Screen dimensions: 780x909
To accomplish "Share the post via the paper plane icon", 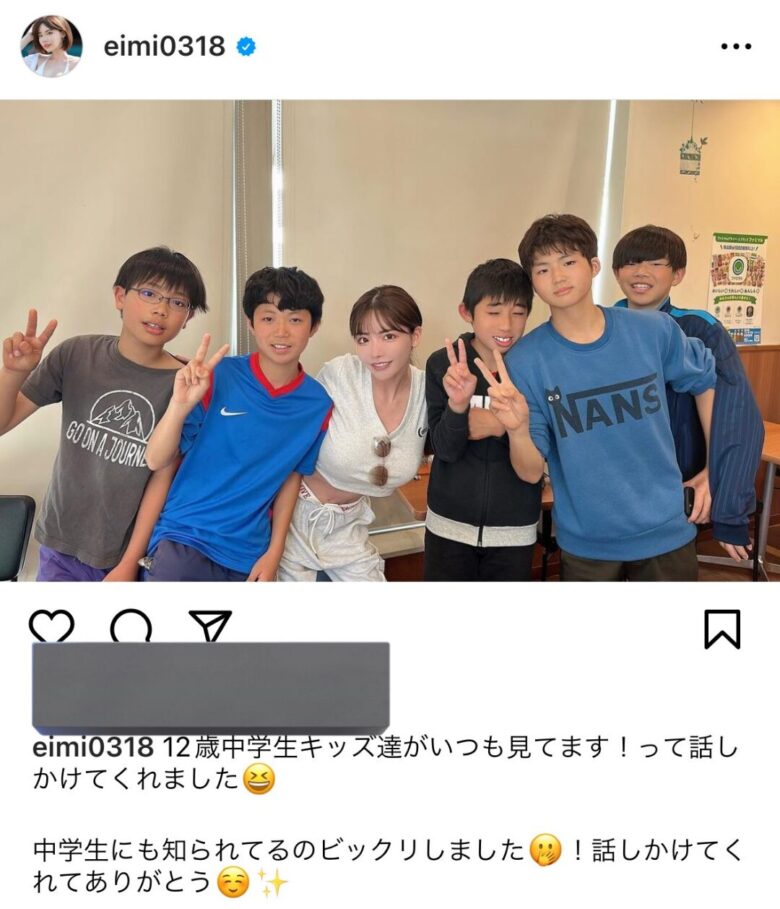I will [x=210, y=626].
